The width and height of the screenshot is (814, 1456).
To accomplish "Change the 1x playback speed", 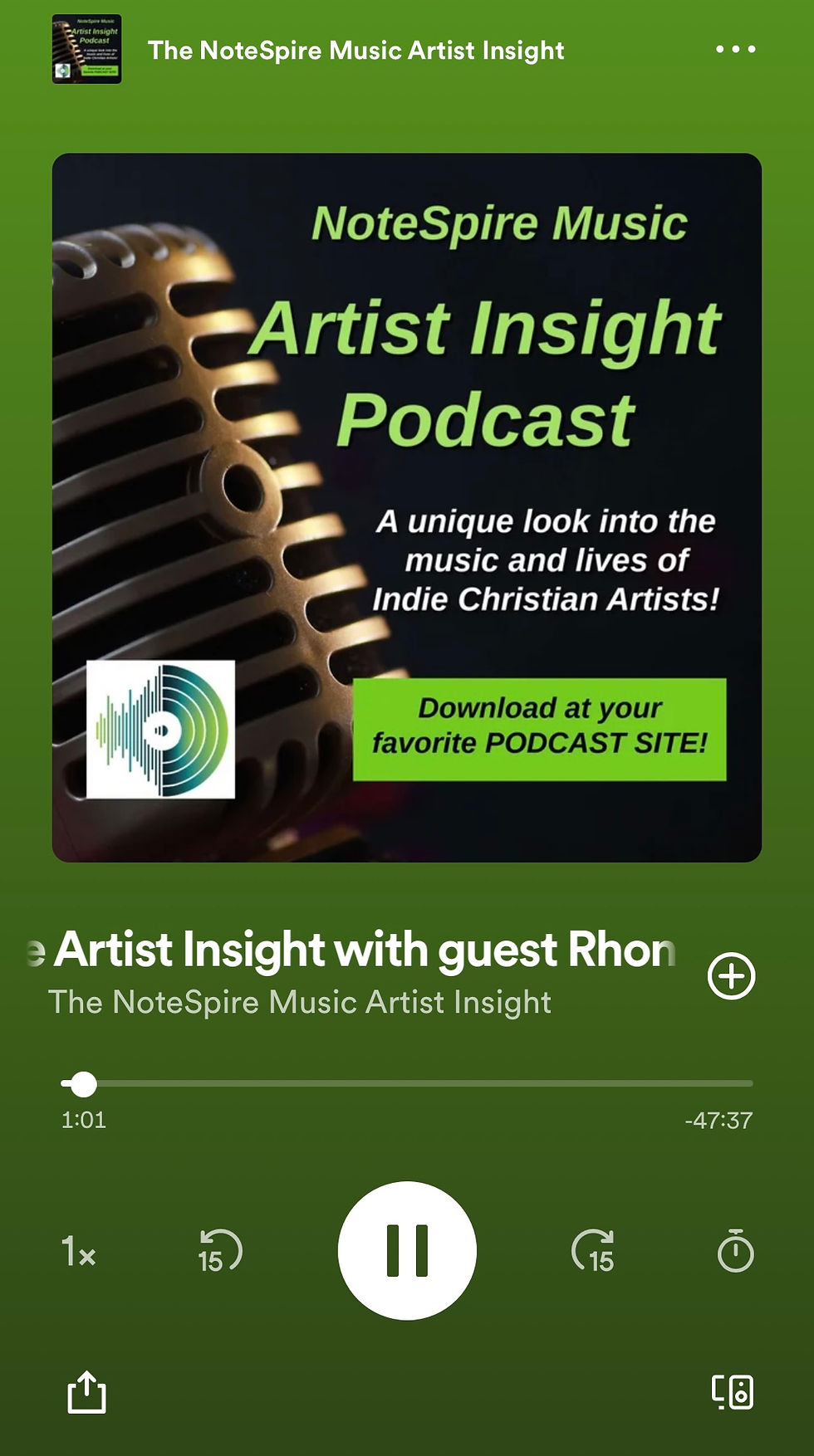I will pyautogui.click(x=79, y=1252).
